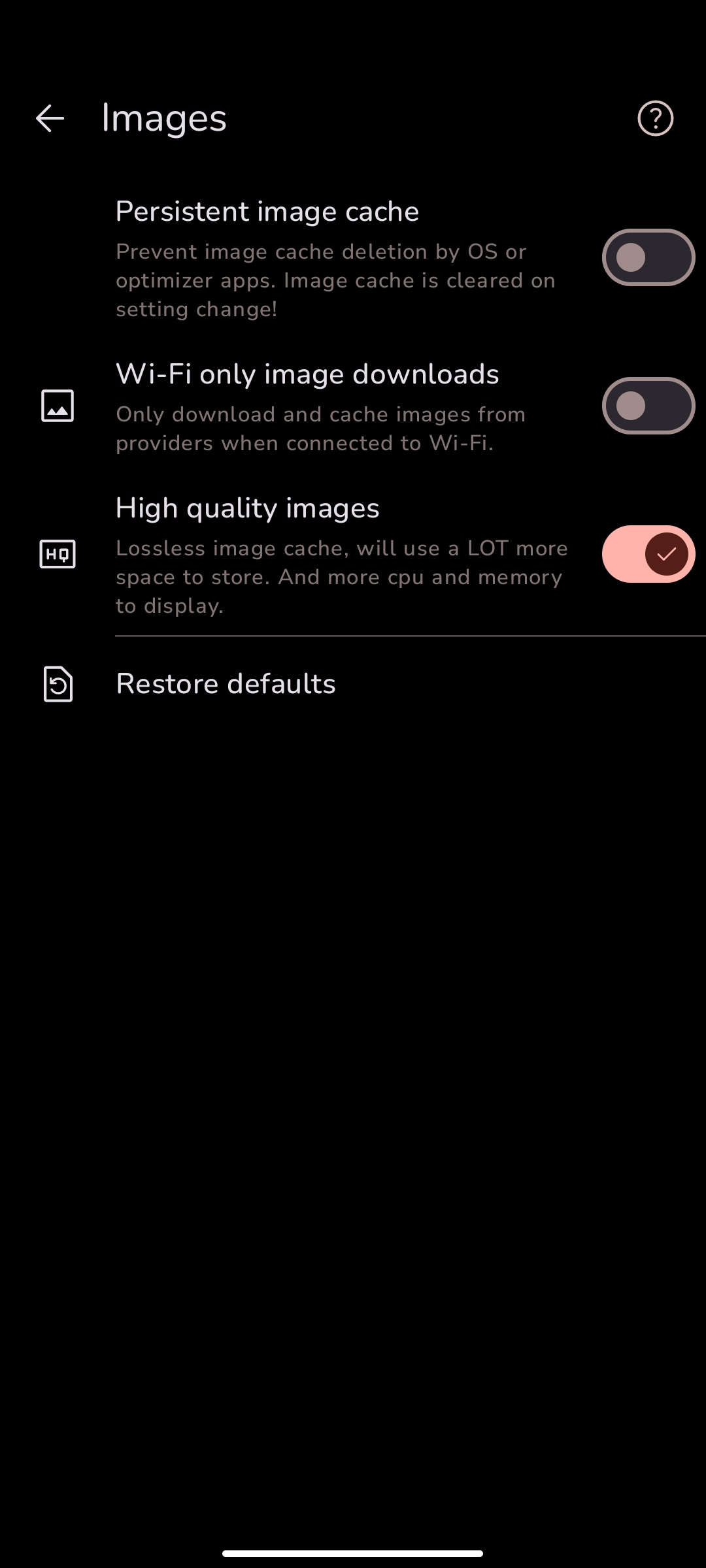The image size is (706, 1568).
Task: Disable High quality images switch
Action: [x=648, y=554]
